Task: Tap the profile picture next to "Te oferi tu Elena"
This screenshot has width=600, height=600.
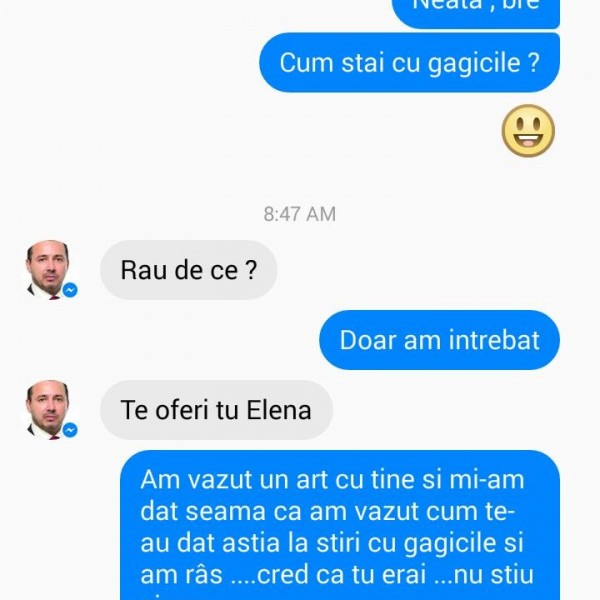Action: click(x=48, y=409)
